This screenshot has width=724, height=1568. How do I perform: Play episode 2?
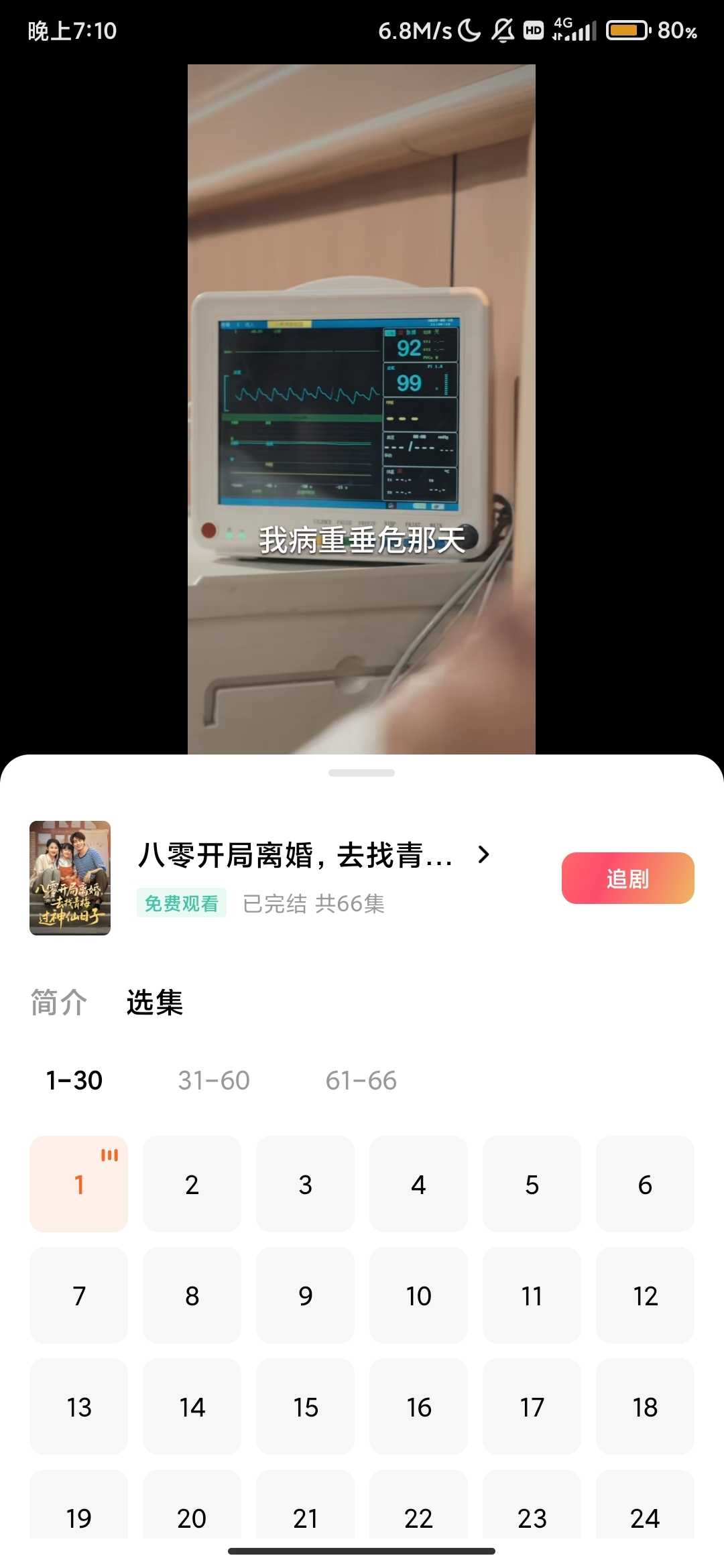[x=192, y=1184]
